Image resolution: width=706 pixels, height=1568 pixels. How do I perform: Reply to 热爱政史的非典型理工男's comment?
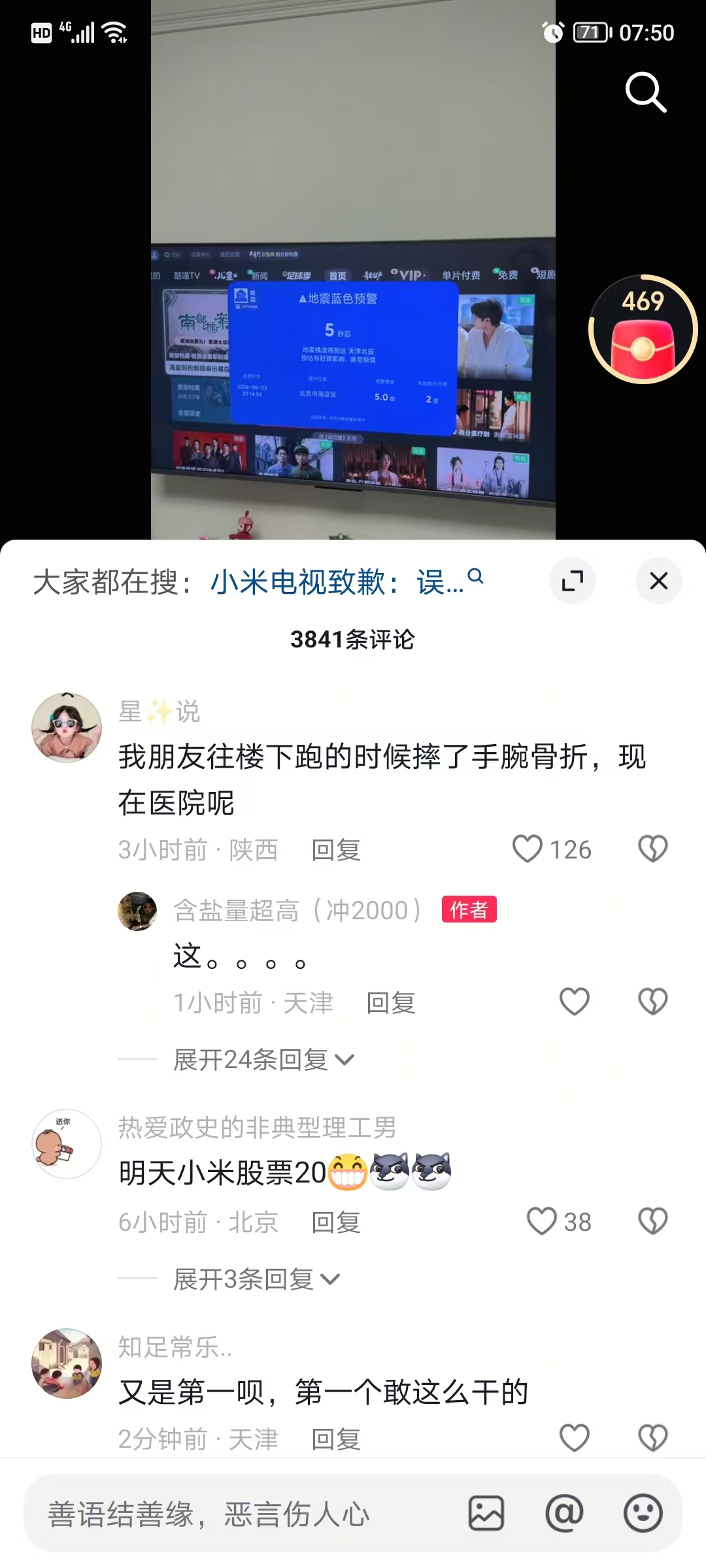click(x=336, y=1222)
